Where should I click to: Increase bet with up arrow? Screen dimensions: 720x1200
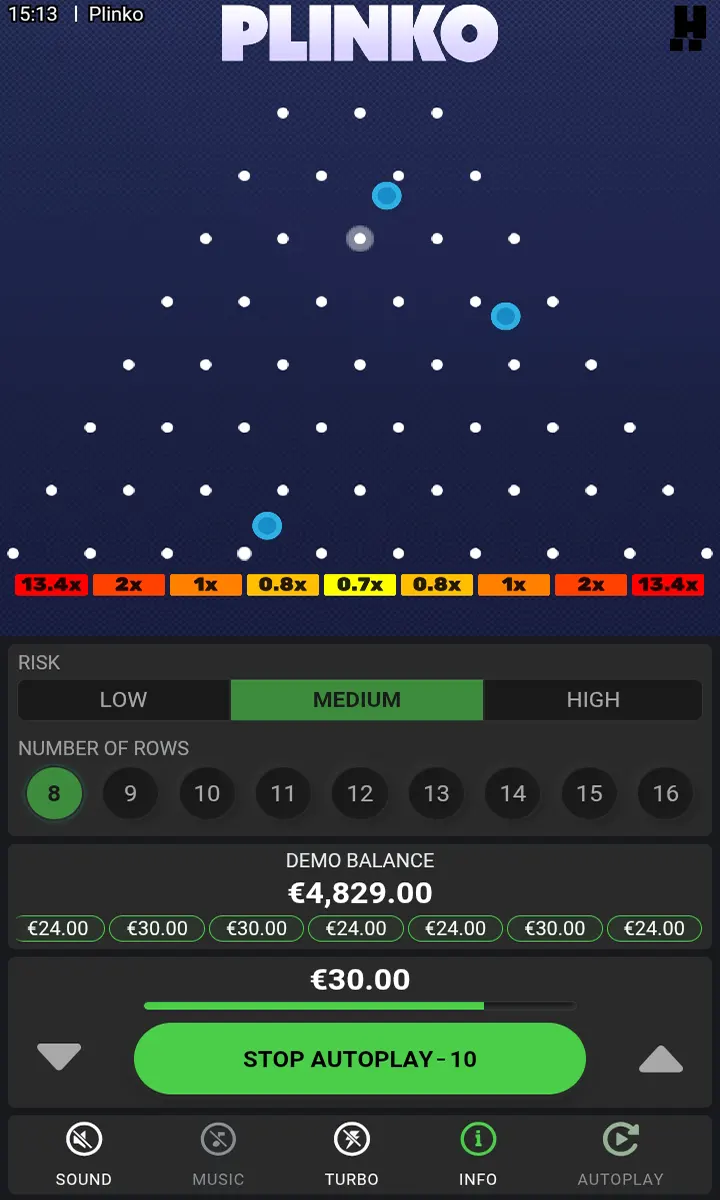pyautogui.click(x=660, y=1059)
